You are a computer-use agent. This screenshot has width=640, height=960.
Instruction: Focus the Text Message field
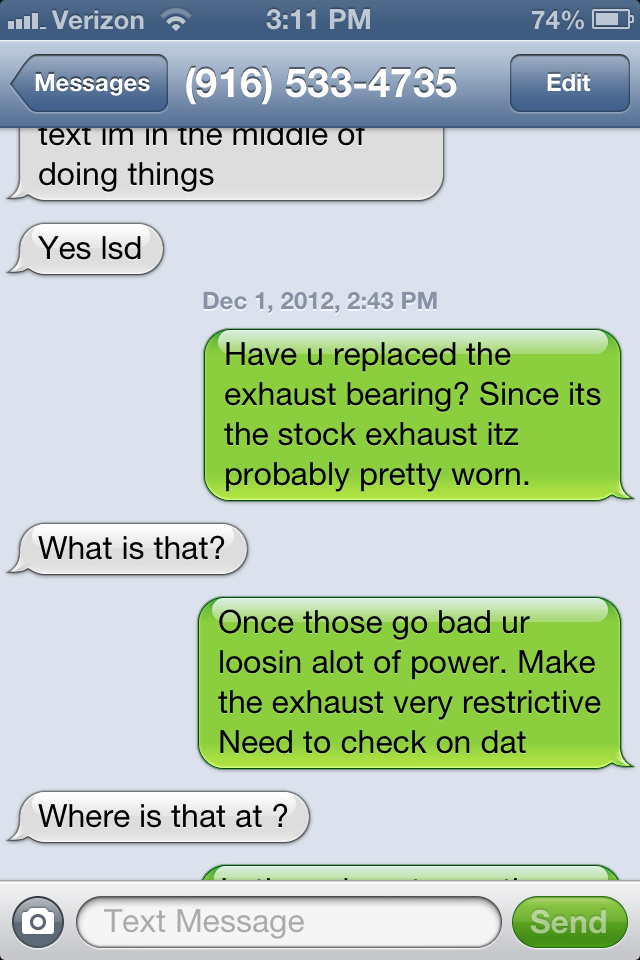(288, 921)
